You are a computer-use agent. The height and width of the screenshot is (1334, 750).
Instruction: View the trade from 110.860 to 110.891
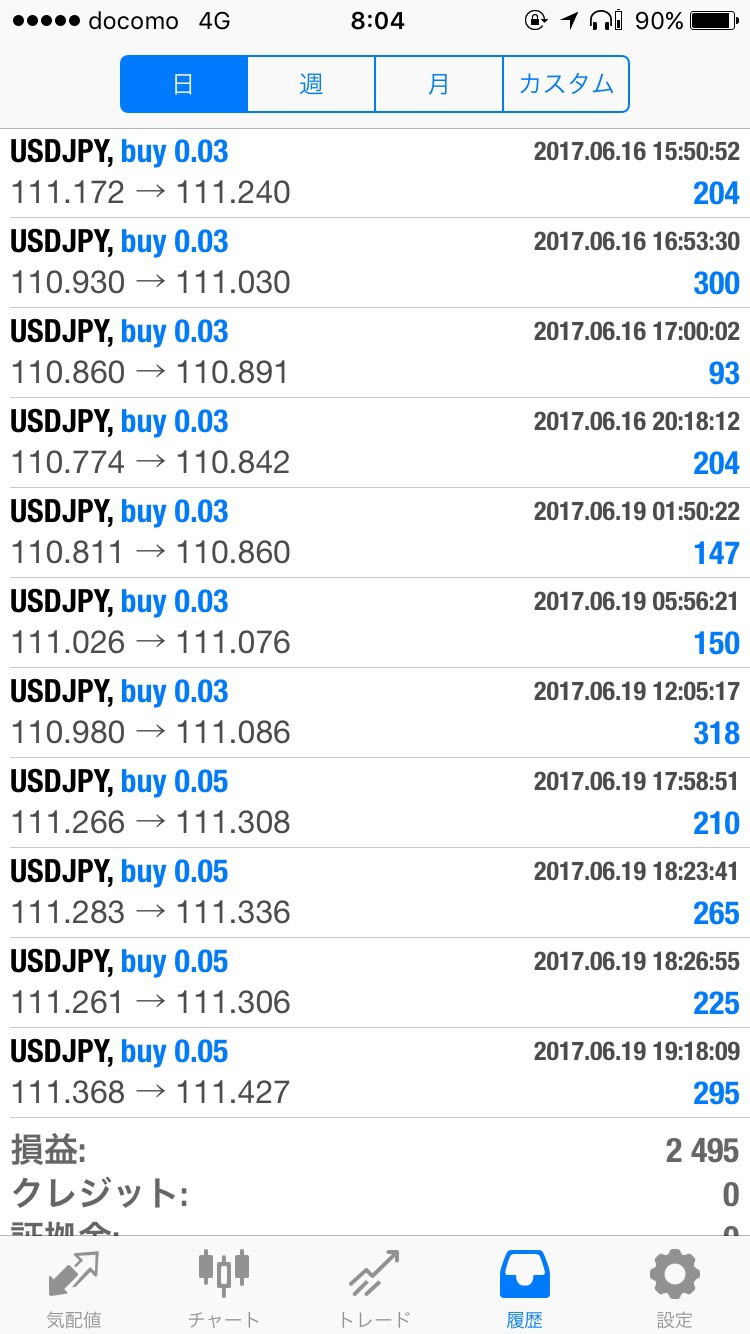pyautogui.click(x=375, y=353)
